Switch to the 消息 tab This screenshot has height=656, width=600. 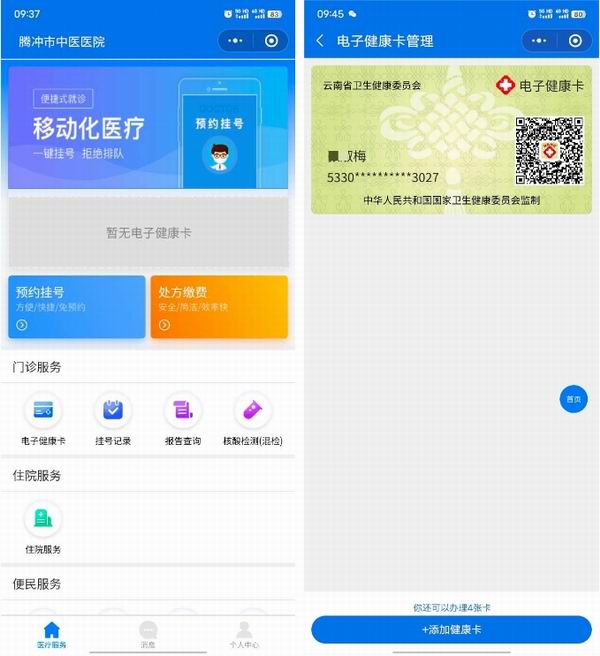click(148, 634)
